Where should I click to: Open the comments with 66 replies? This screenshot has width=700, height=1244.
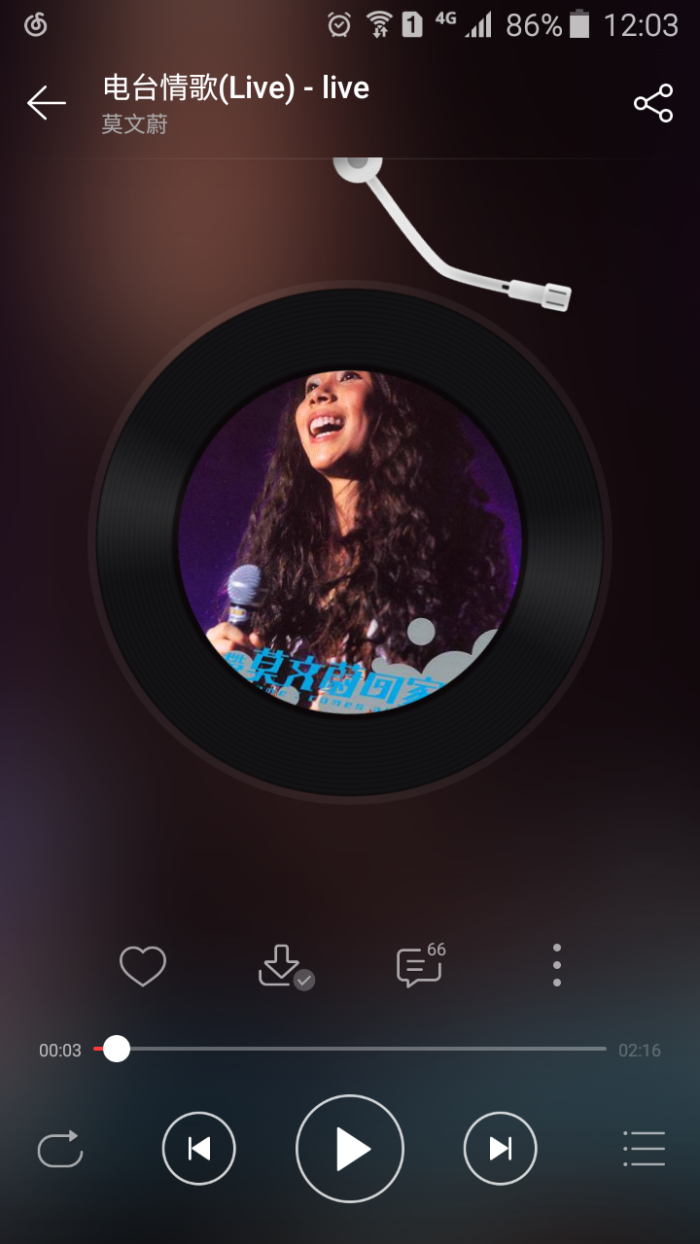point(419,967)
